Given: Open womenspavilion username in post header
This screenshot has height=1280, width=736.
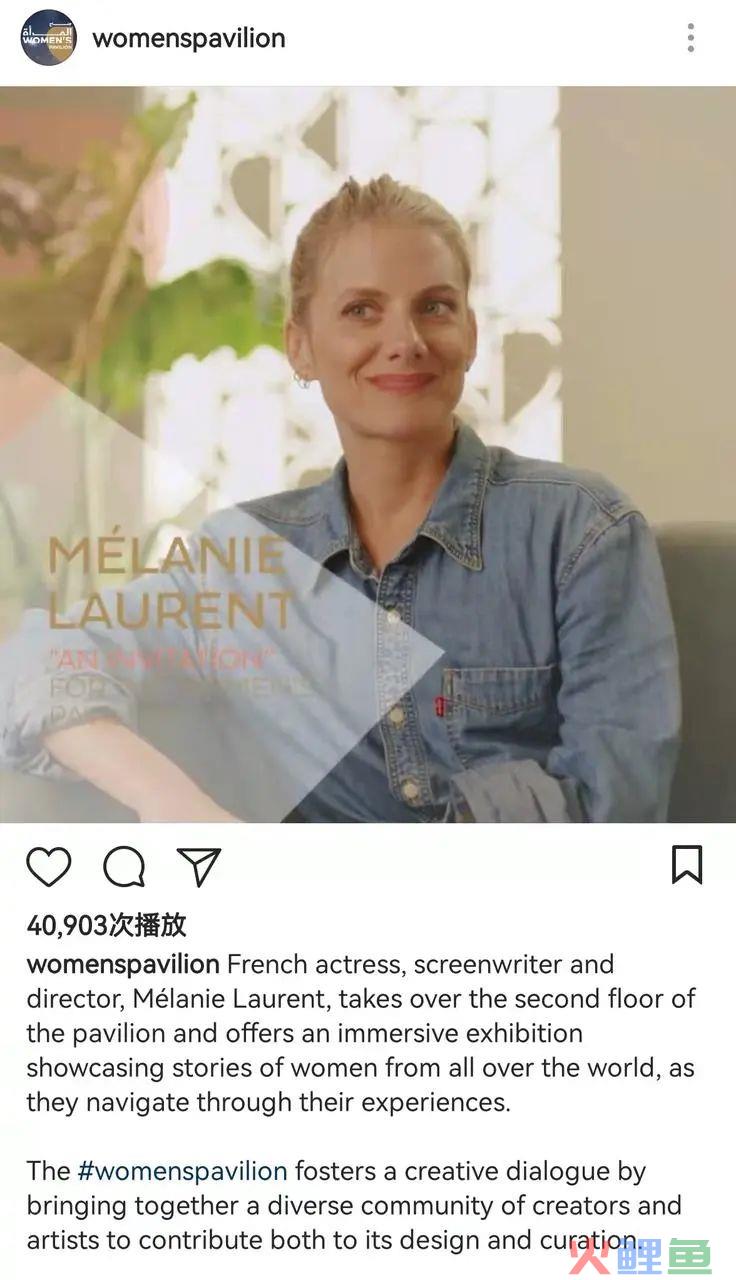Looking at the screenshot, I should click(x=188, y=38).
